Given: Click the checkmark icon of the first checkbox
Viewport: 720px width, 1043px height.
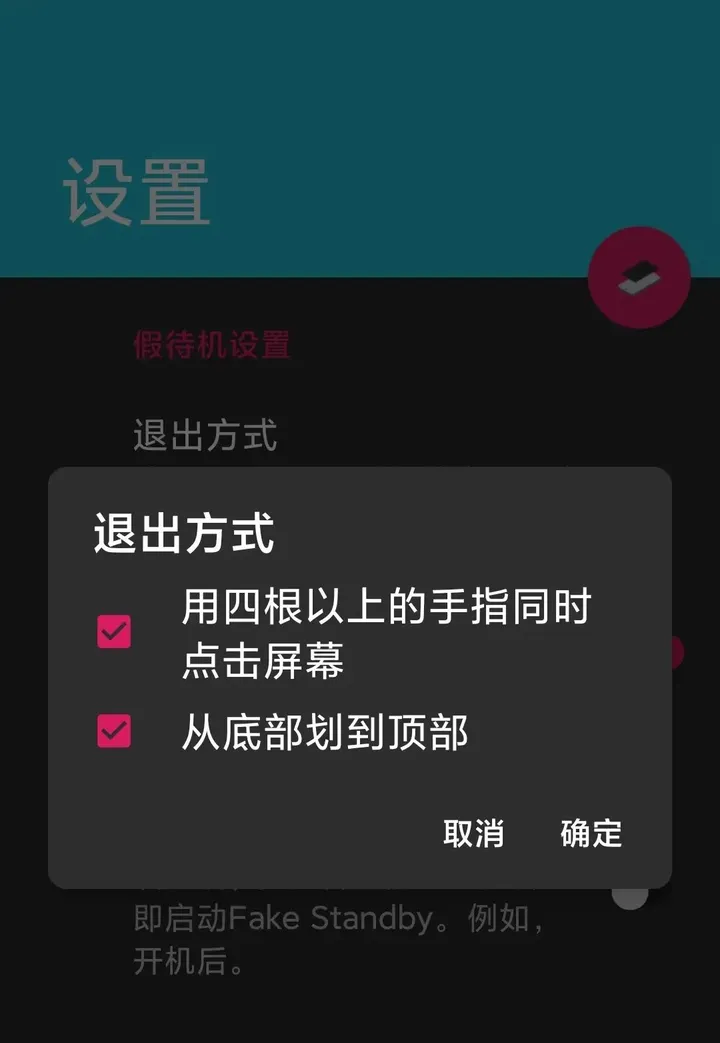Looking at the screenshot, I should (x=116, y=630).
